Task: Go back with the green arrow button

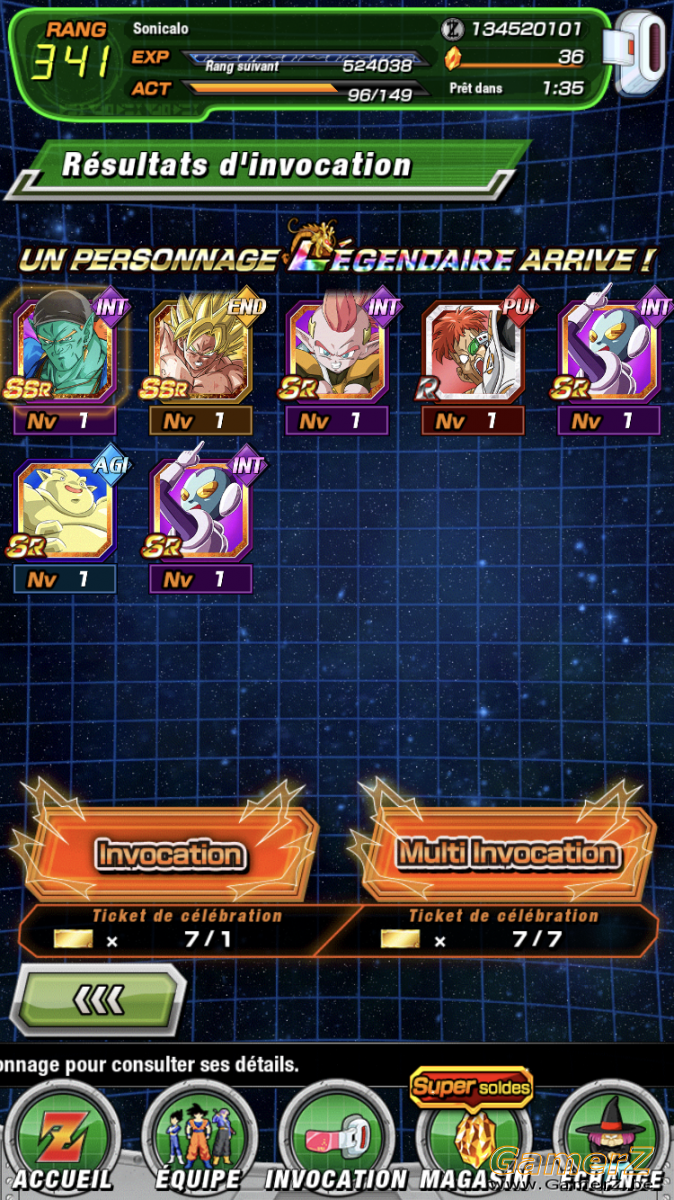Action: (100, 998)
